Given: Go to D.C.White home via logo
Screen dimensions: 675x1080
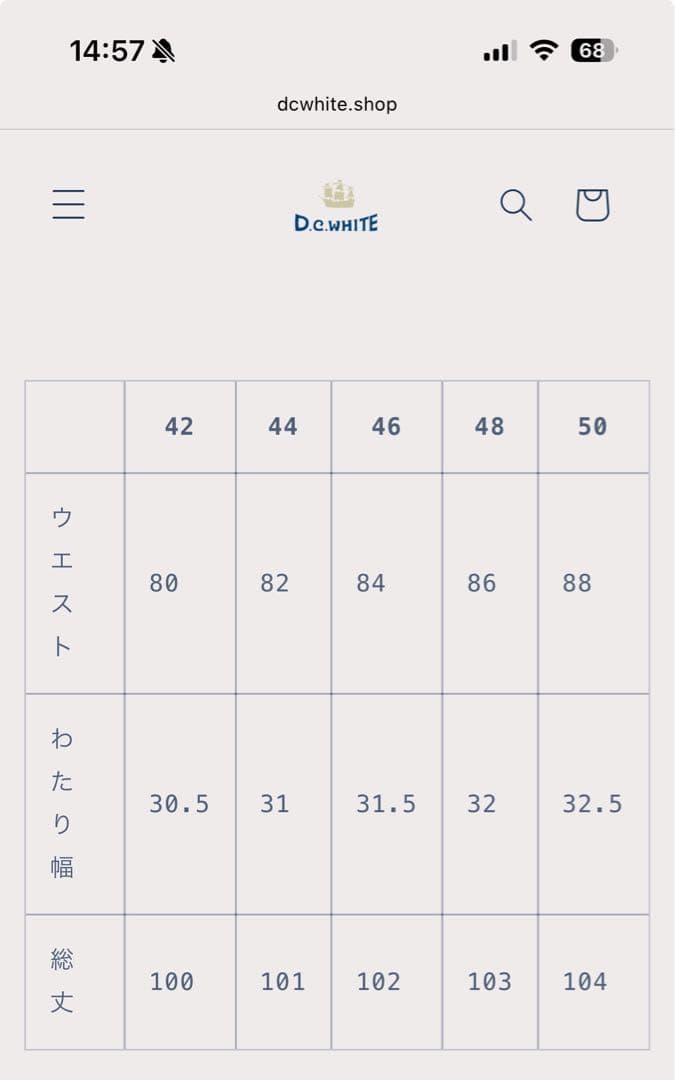Looking at the screenshot, I should tap(337, 207).
